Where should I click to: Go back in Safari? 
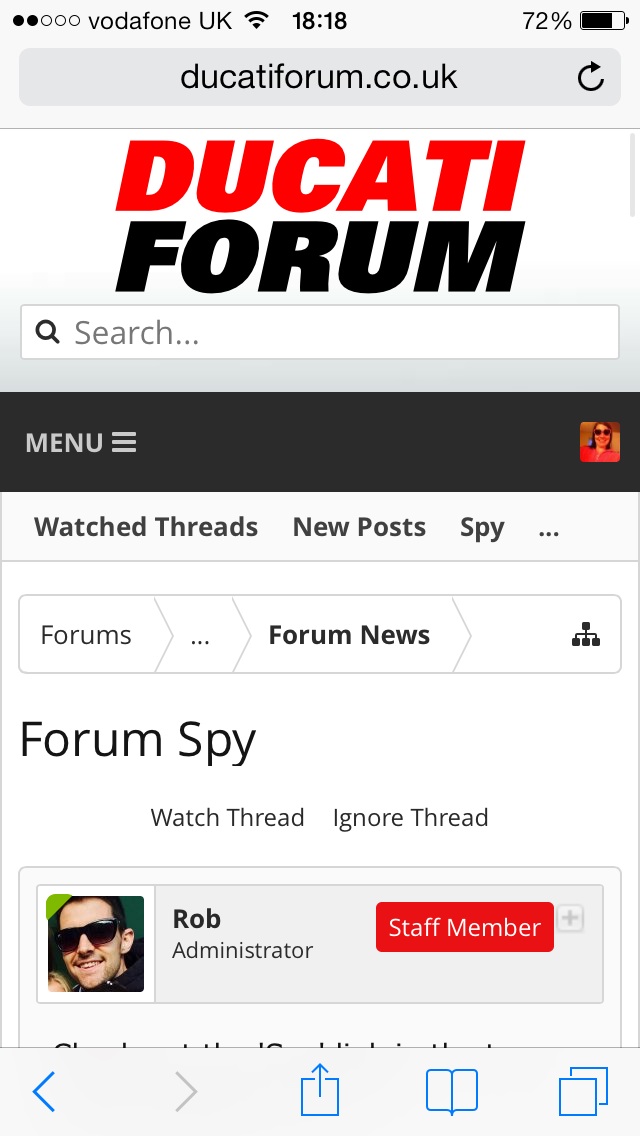point(44,1091)
